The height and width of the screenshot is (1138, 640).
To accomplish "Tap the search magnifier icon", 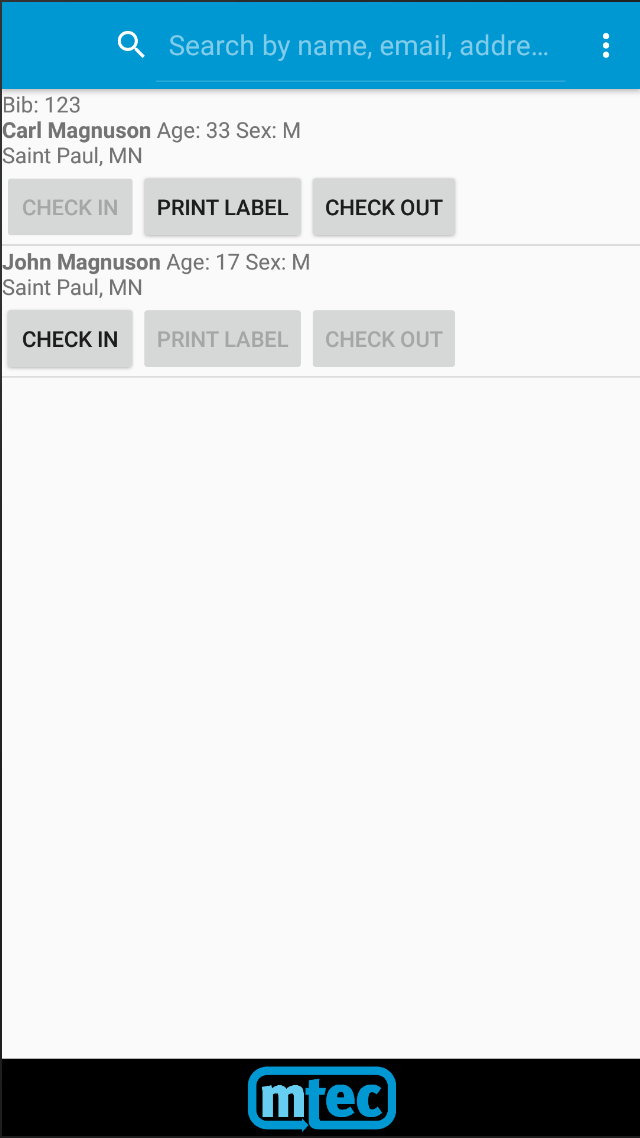I will click(131, 45).
